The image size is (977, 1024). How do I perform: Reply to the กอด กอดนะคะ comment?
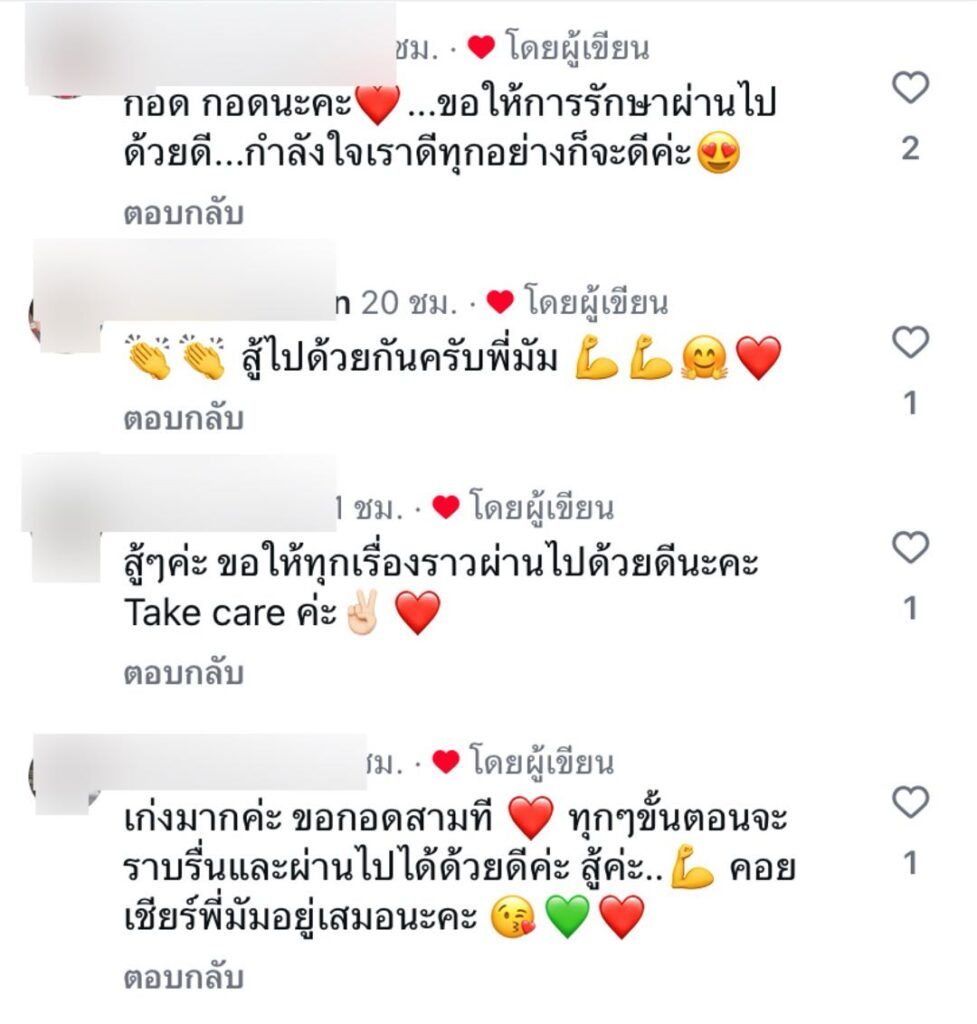click(x=183, y=214)
